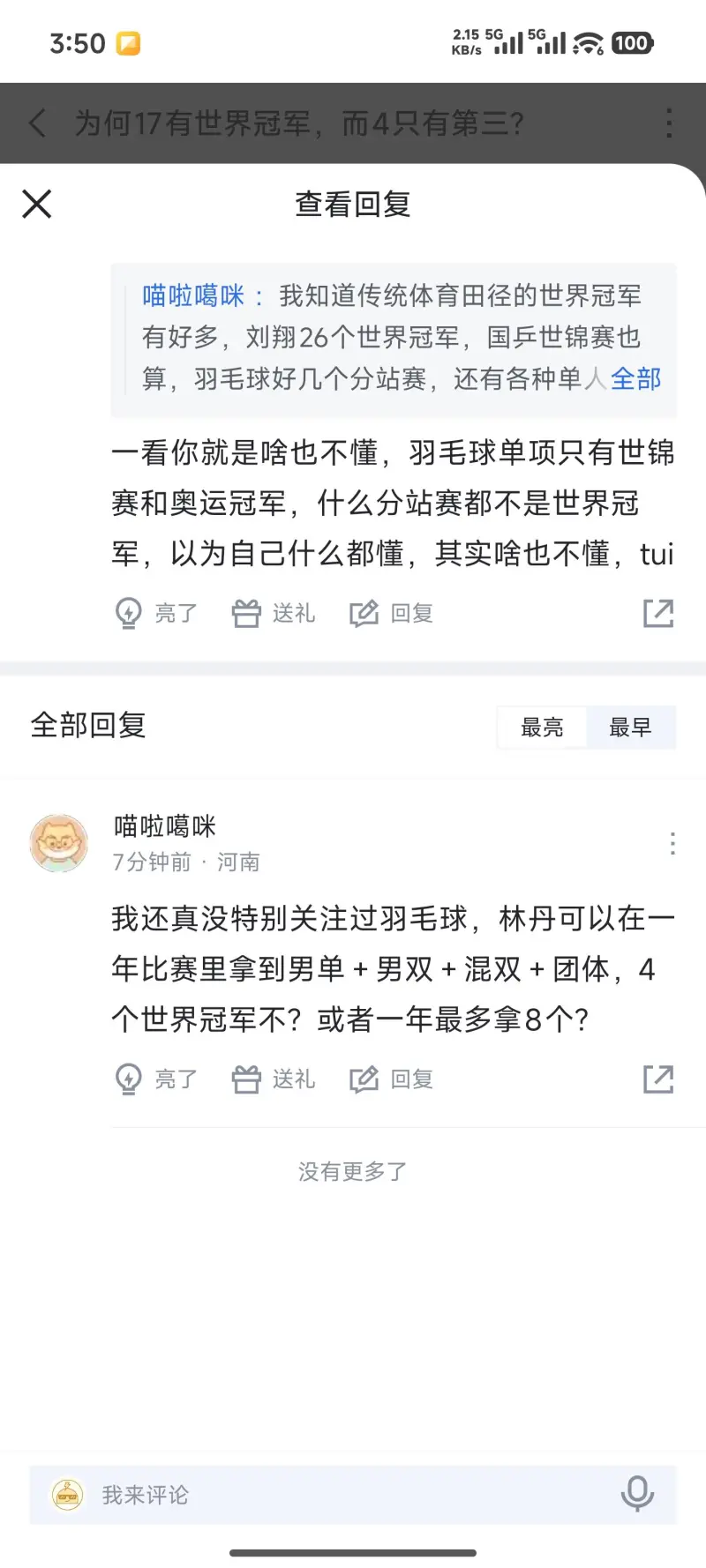Viewport: 706px width, 1568px height.
Task: Sort replies by 最亮
Action: 542,728
